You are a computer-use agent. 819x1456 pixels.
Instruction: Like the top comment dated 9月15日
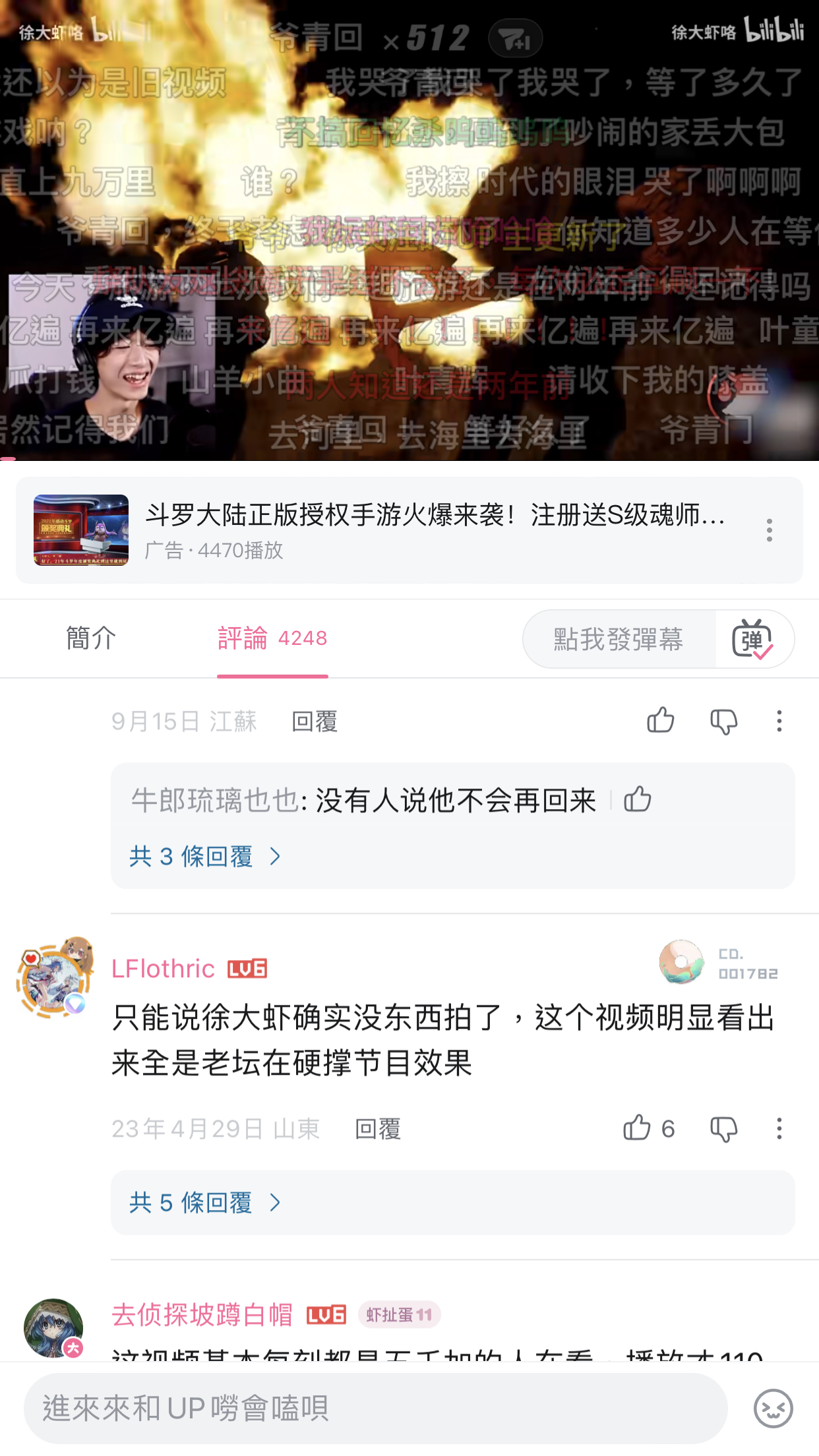[660, 721]
